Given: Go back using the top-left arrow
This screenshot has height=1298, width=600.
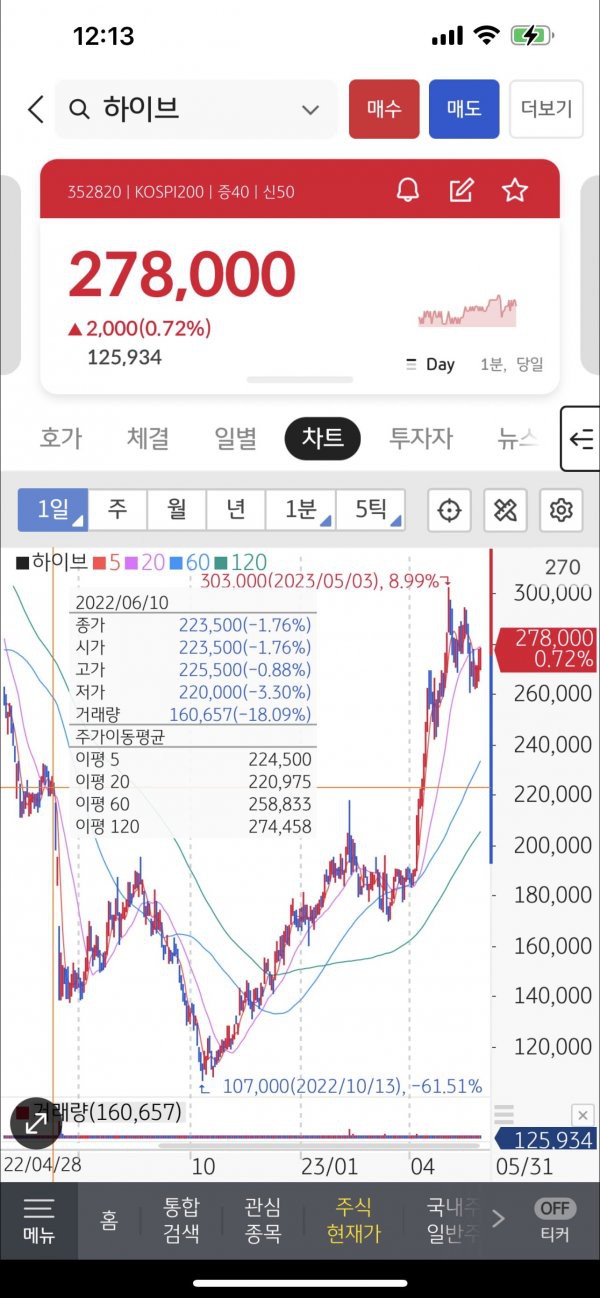Looking at the screenshot, I should [x=36, y=109].
